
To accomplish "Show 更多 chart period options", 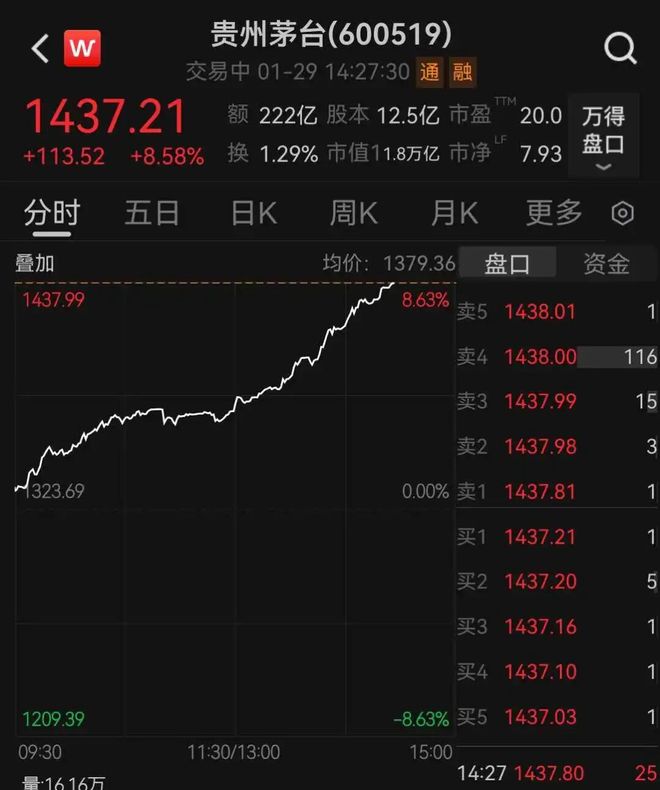I will click(554, 212).
